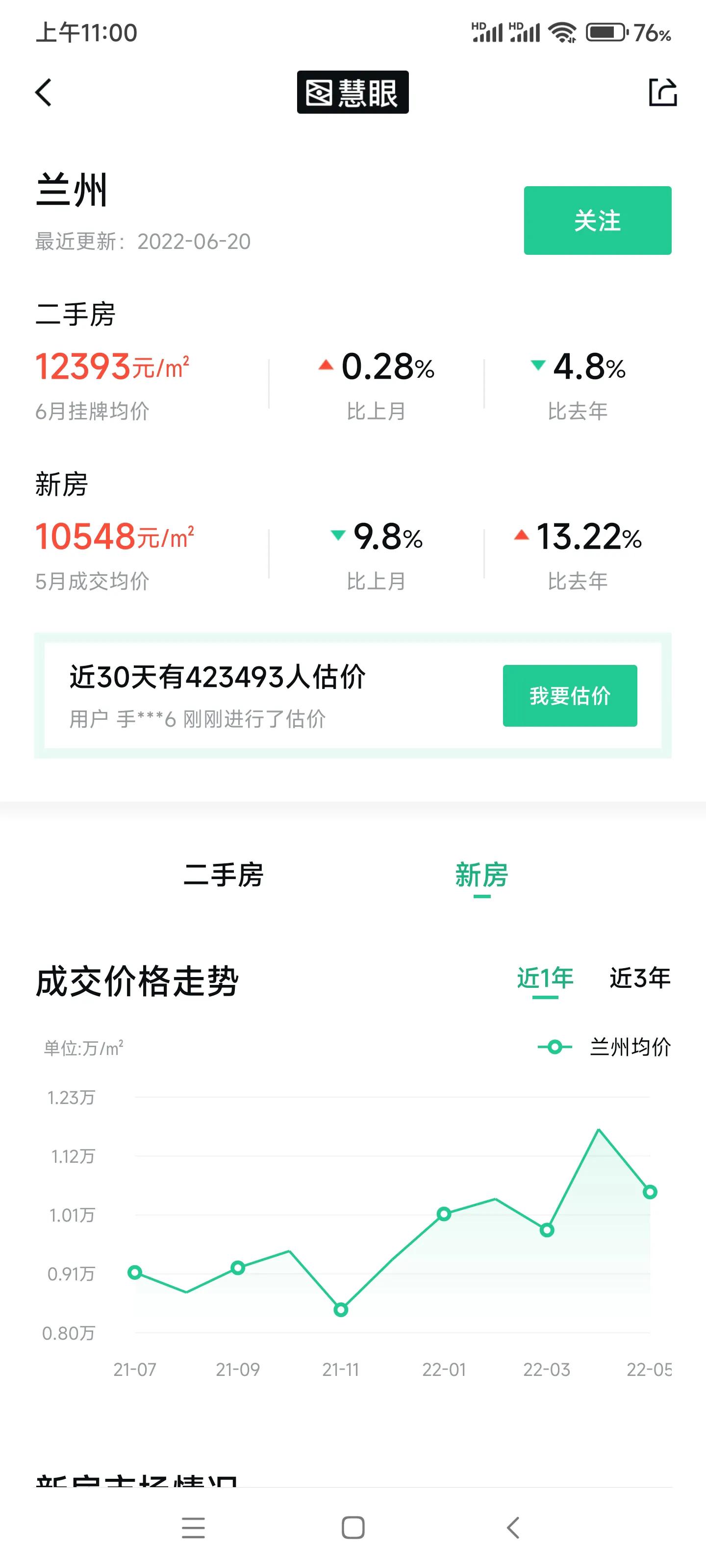
Task: Share this Lanzhou price report
Action: tap(662, 93)
